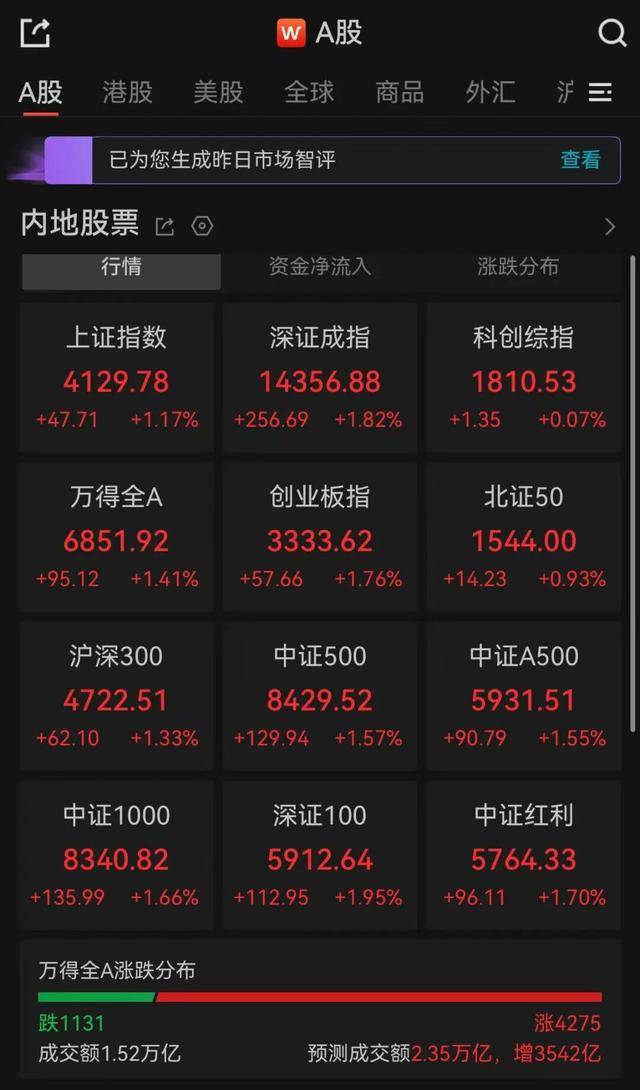Screen dimensions: 640x1090
Task: Tap 查看 to view market review
Action: click(x=580, y=160)
